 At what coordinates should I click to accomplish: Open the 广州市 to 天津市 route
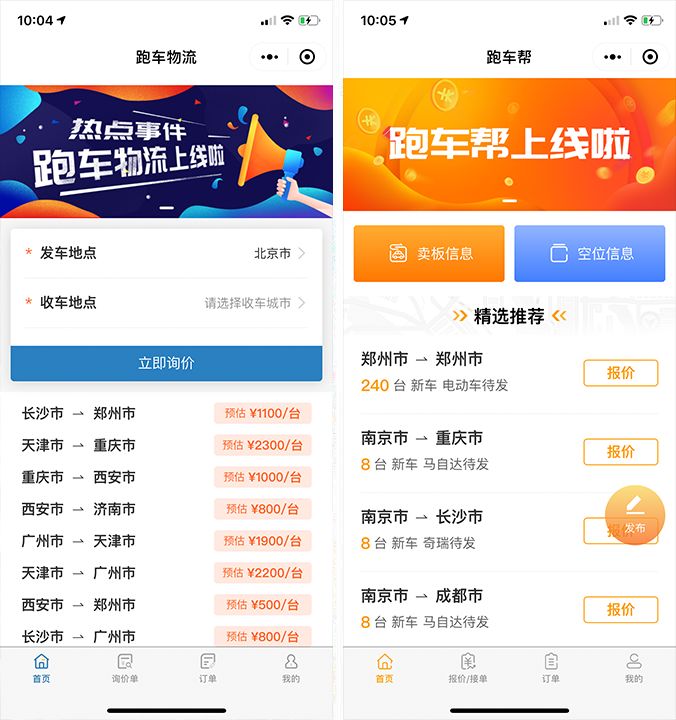tap(166, 541)
